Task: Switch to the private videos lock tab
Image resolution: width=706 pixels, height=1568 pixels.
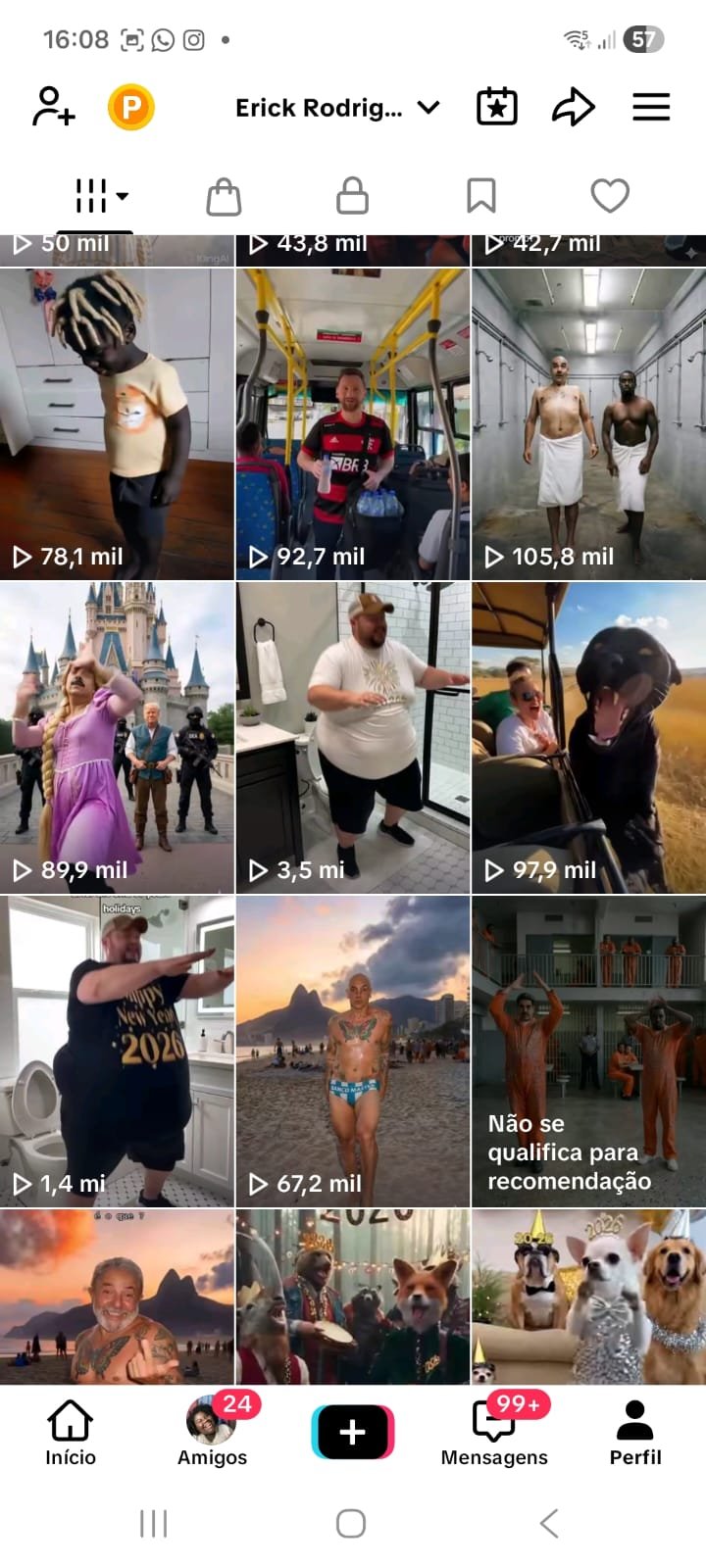Action: point(352,196)
